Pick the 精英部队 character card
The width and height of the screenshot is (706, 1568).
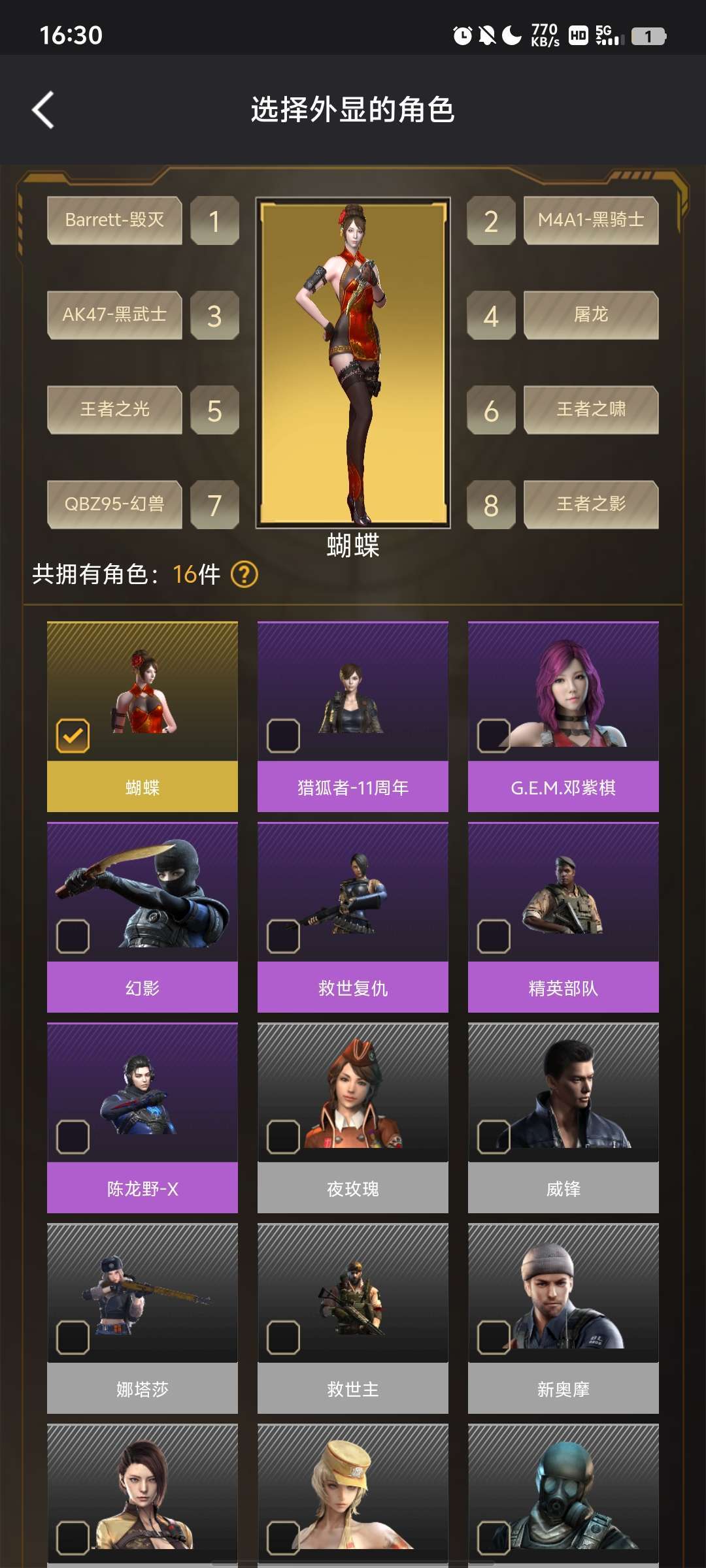point(563,917)
